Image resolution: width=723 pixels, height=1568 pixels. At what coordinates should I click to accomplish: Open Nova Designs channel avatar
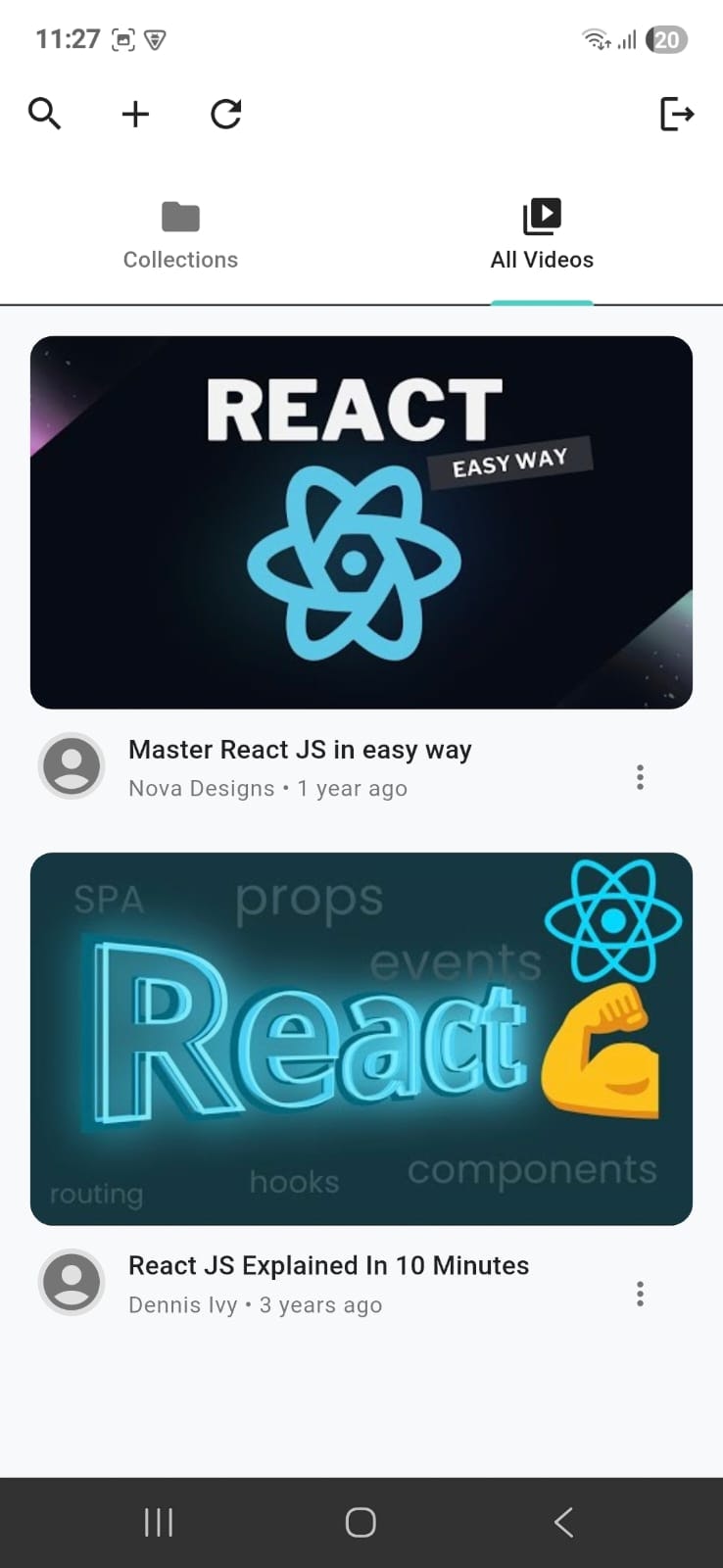71,766
